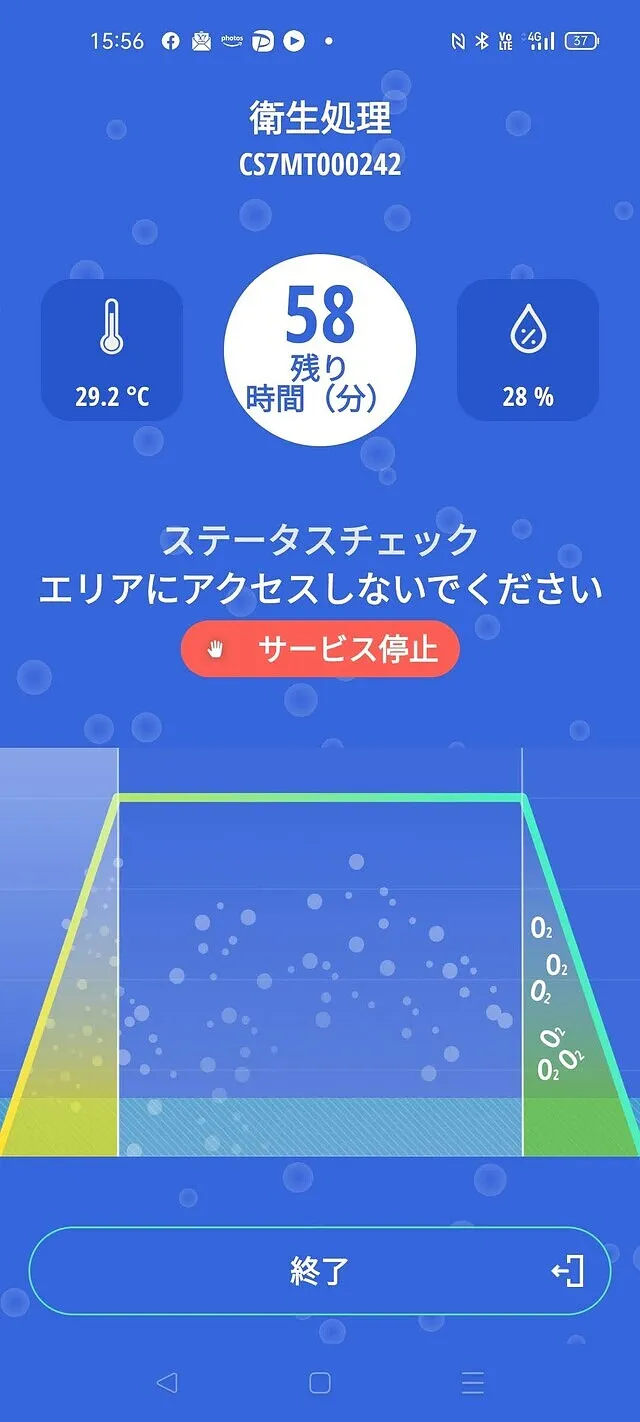Image resolution: width=640 pixels, height=1422 pixels.
Task: Tap the red サービス停止 button
Action: [320, 649]
